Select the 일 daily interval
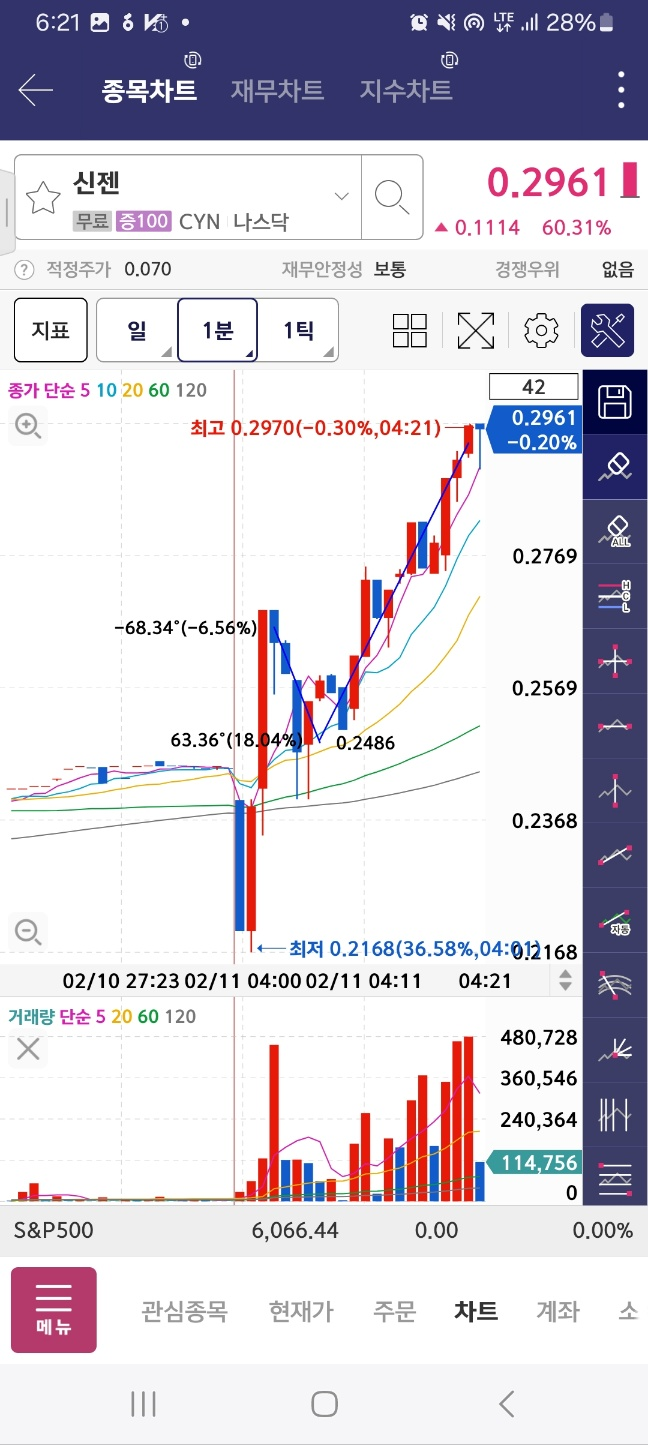648x1445 pixels. [137, 330]
